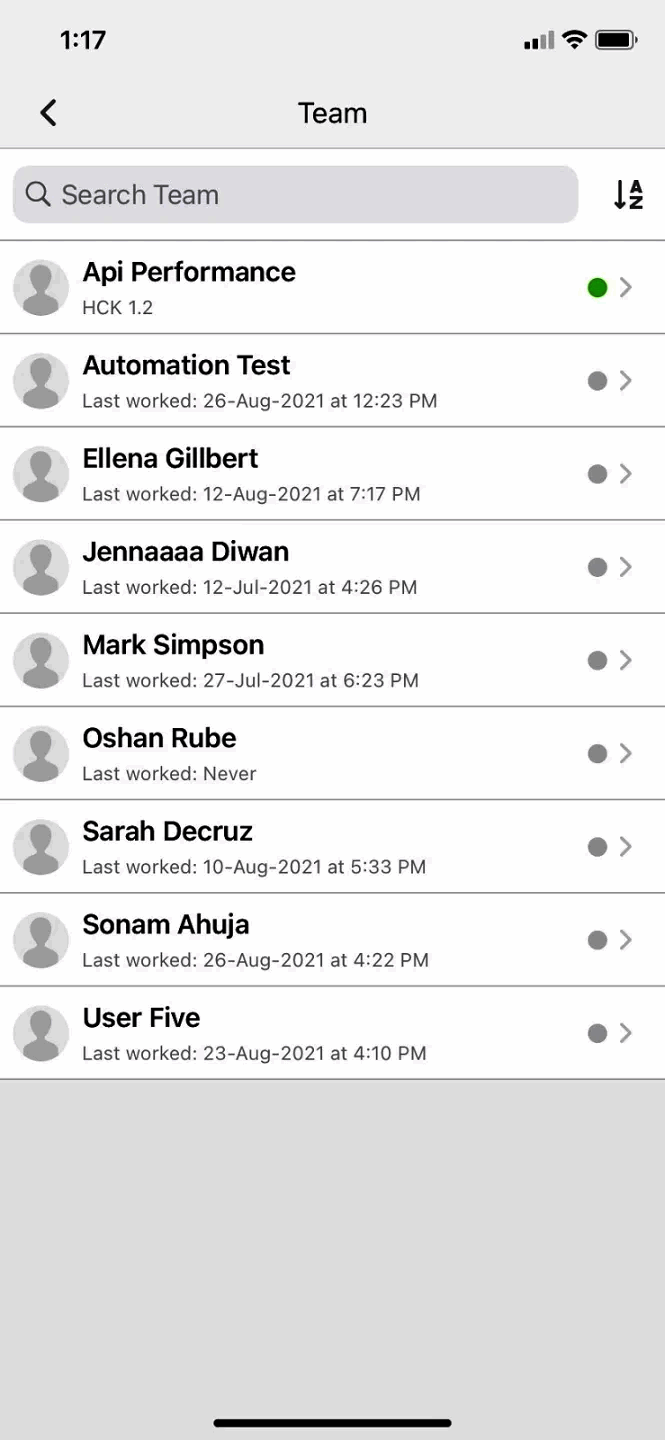Screen dimensions: 665x1440
Task: Open Ellena Gillbert's profile row
Action: 332,474
